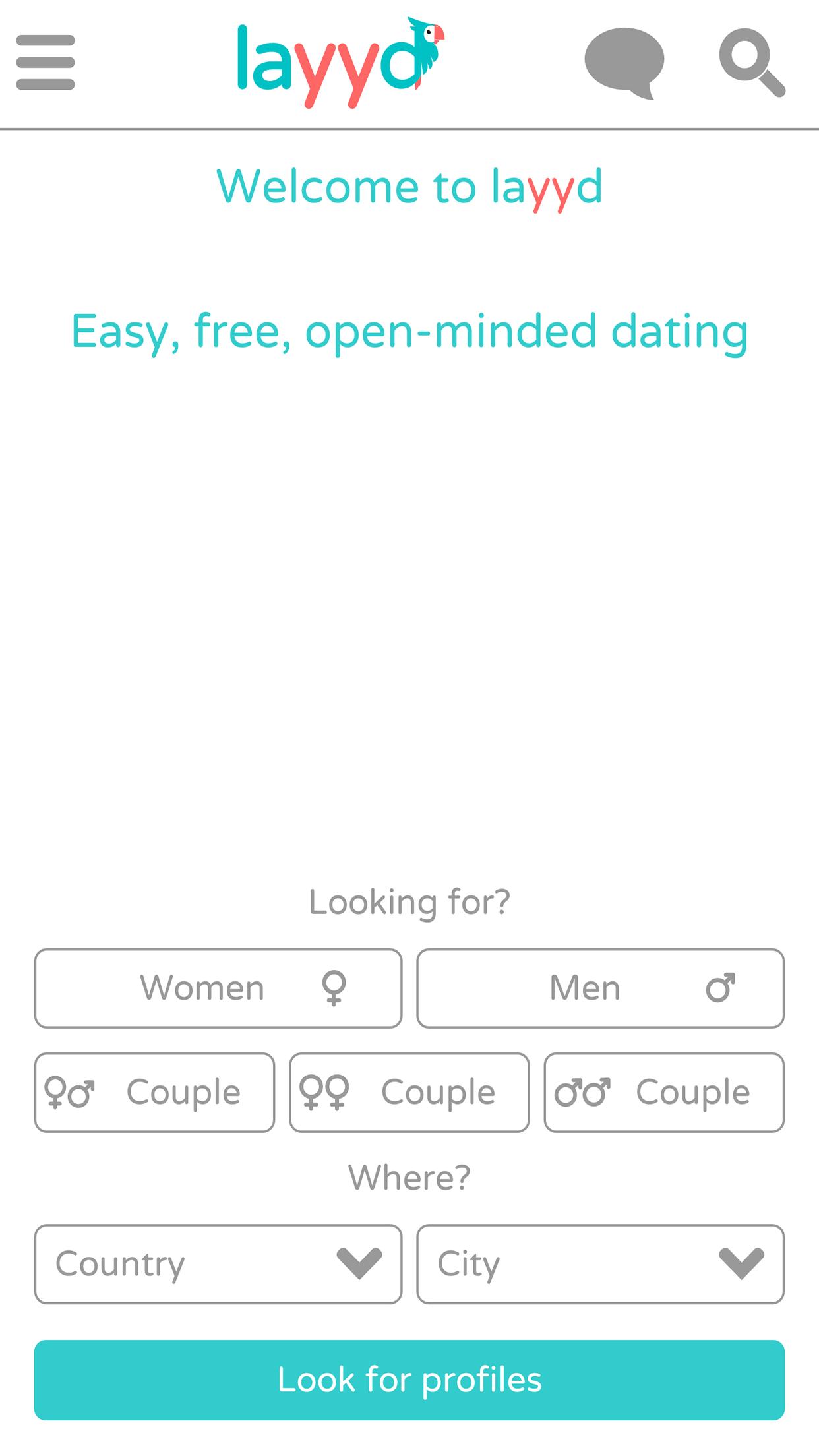The image size is (819, 1456).
Task: Expand the Country dropdown
Action: click(x=218, y=1263)
